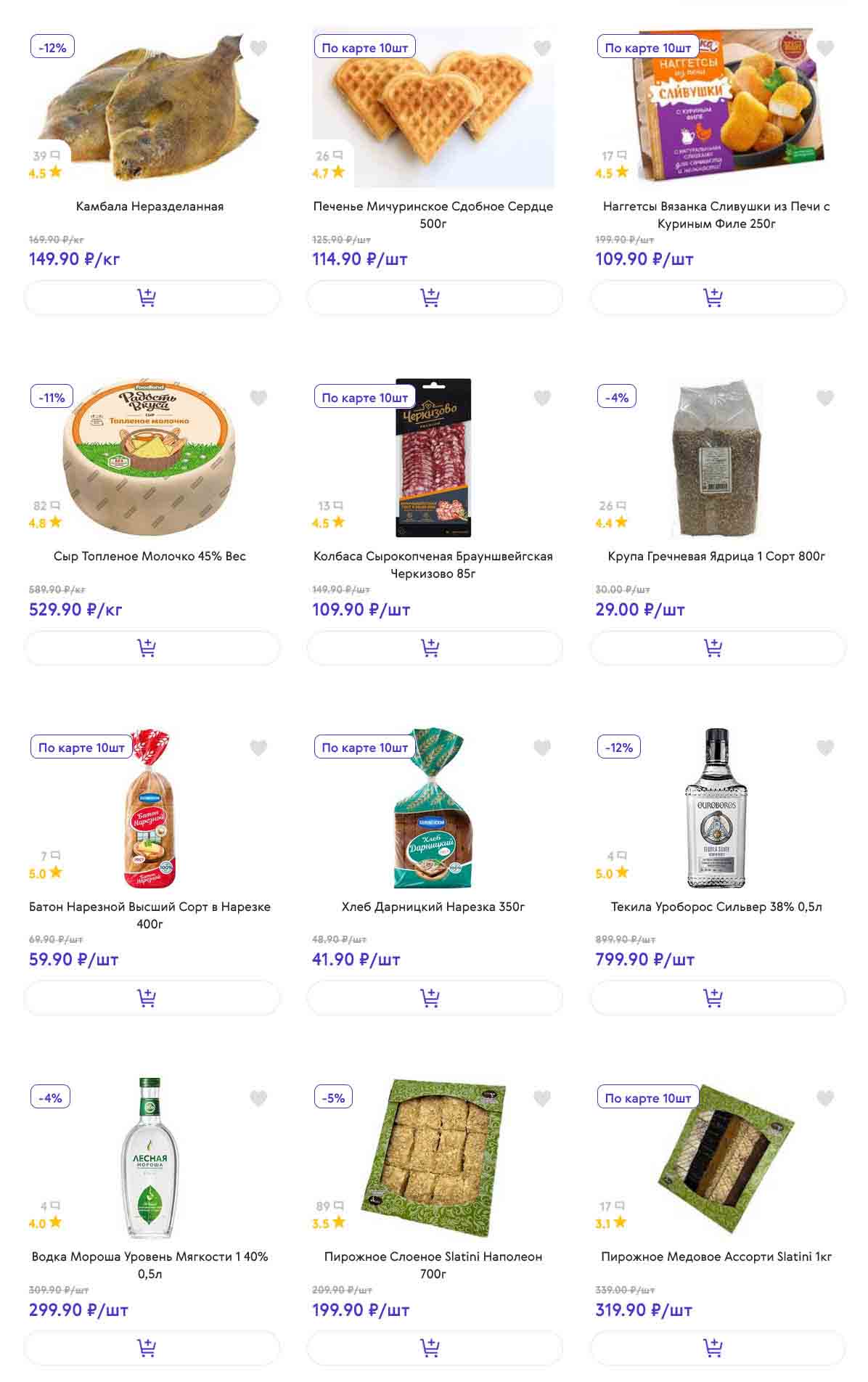Open Камбала Неразделанная product card
The image size is (868, 1382).
coord(150,206)
